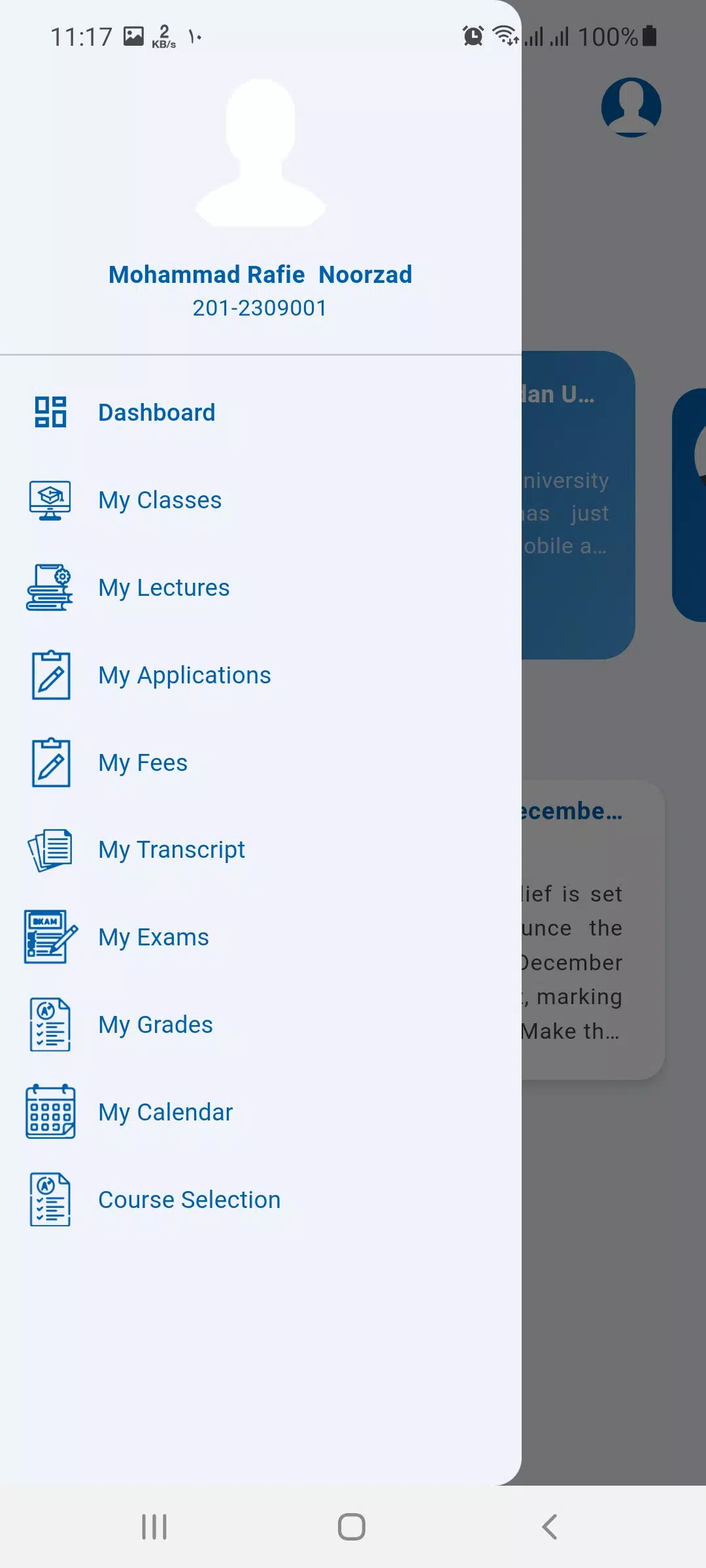View My Grades

point(261,1024)
